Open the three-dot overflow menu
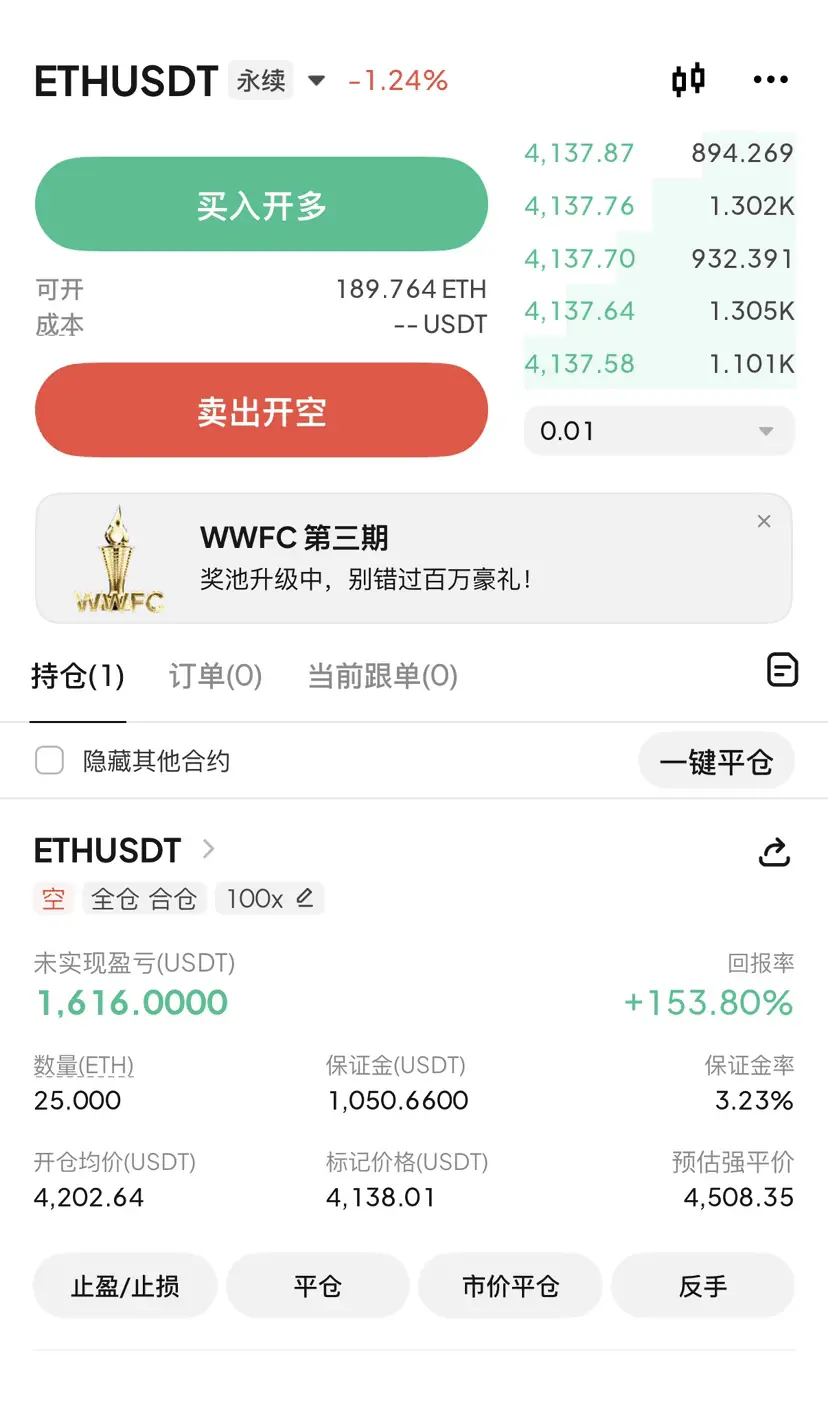Viewport: 828px width, 1422px height. click(770, 80)
